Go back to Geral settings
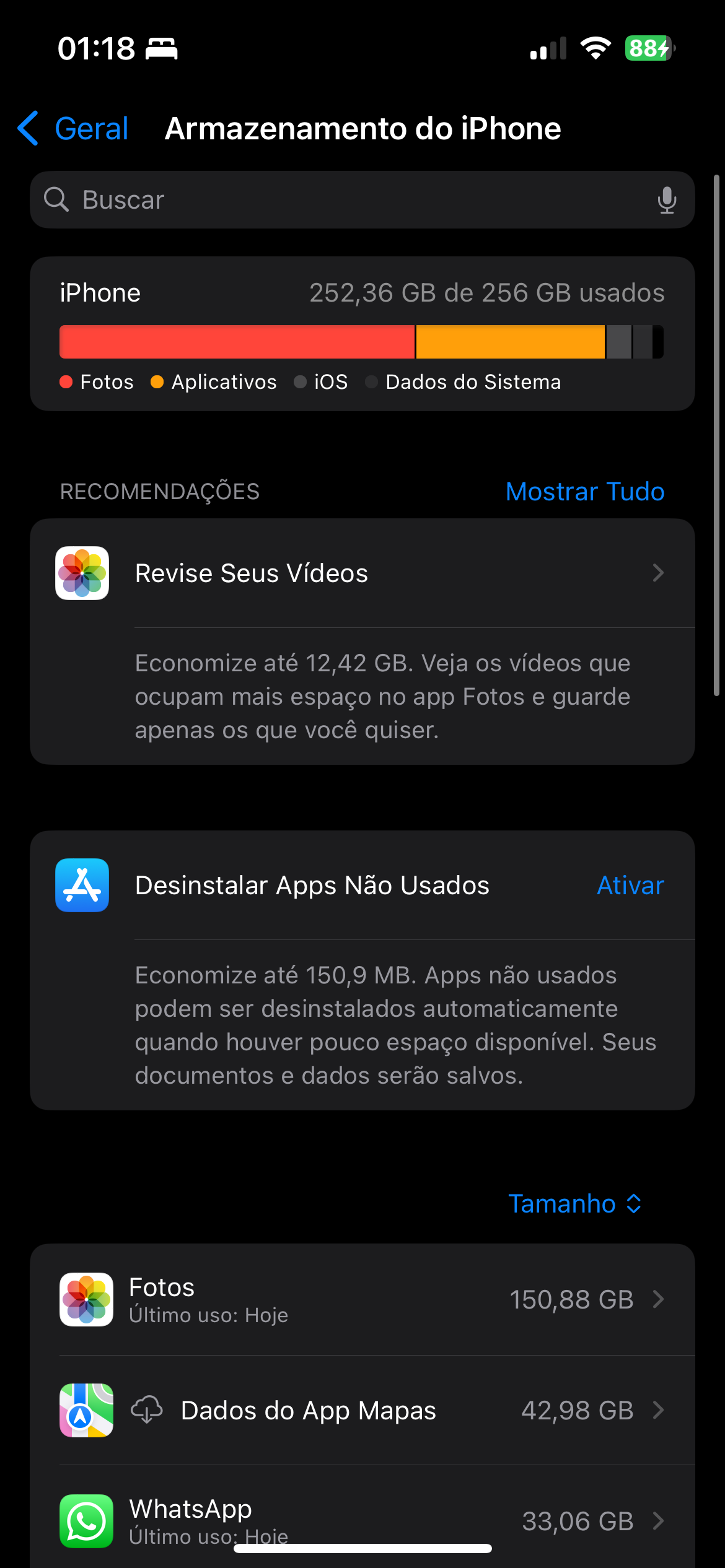 pos(74,129)
